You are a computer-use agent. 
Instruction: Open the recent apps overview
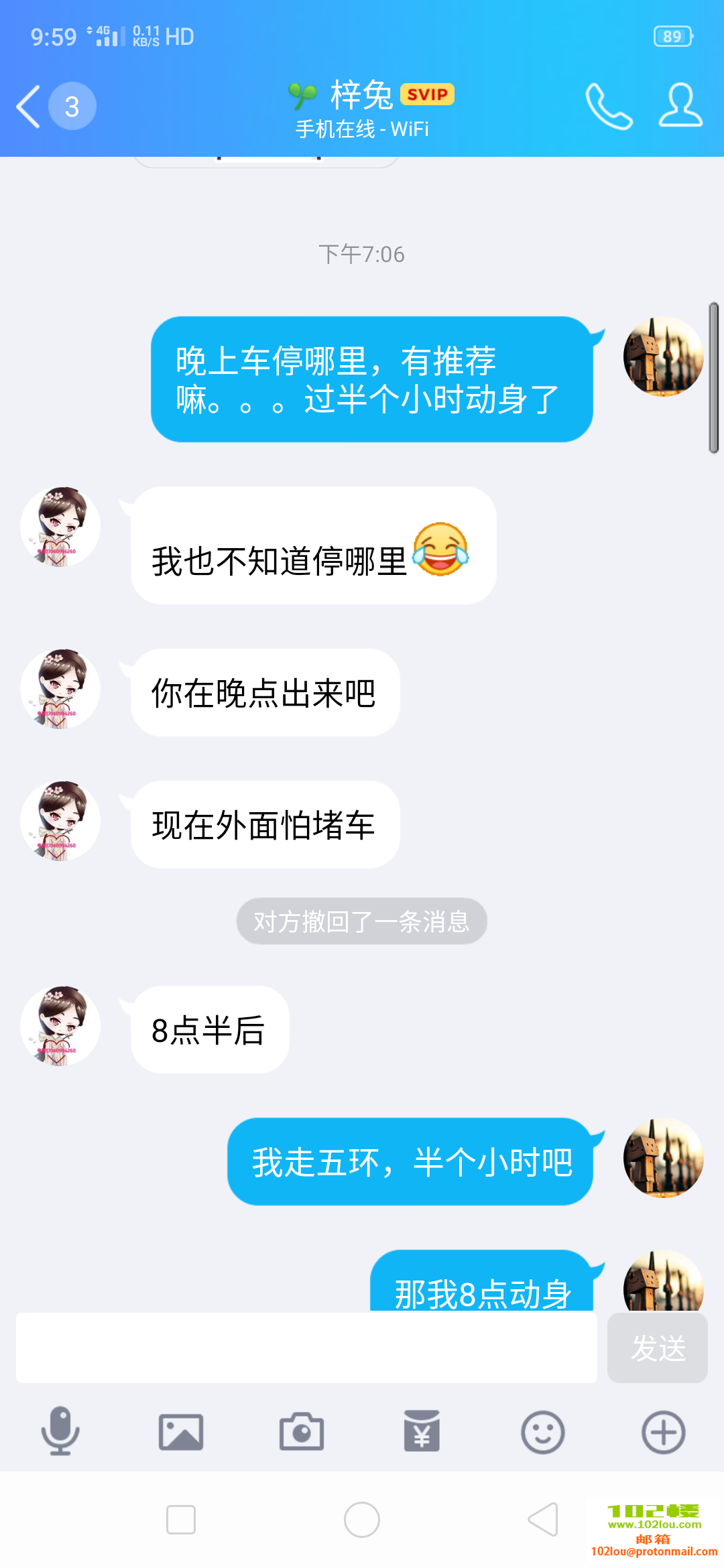[181, 1520]
